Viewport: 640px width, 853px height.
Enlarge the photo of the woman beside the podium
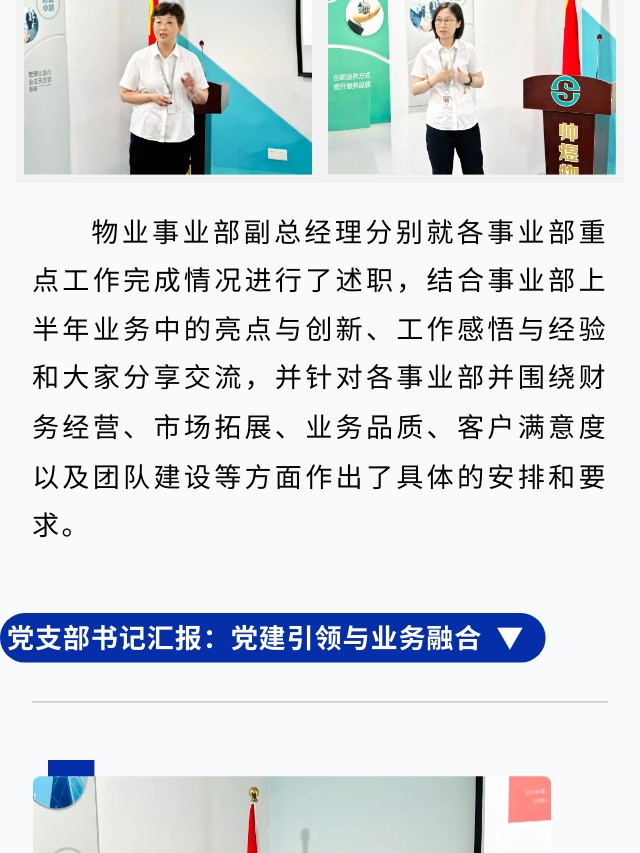(471, 87)
